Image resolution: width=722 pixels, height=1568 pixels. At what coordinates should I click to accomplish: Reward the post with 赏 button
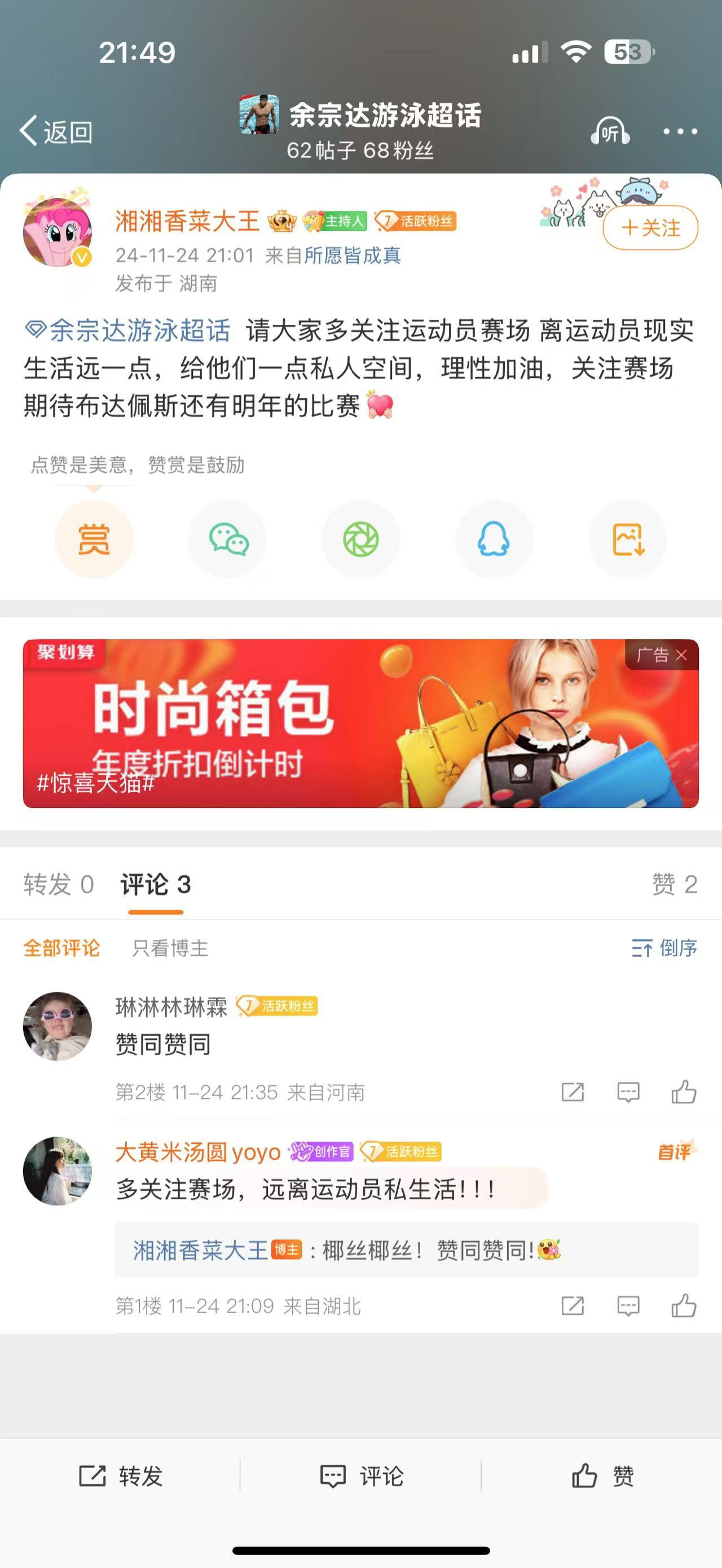[94, 540]
